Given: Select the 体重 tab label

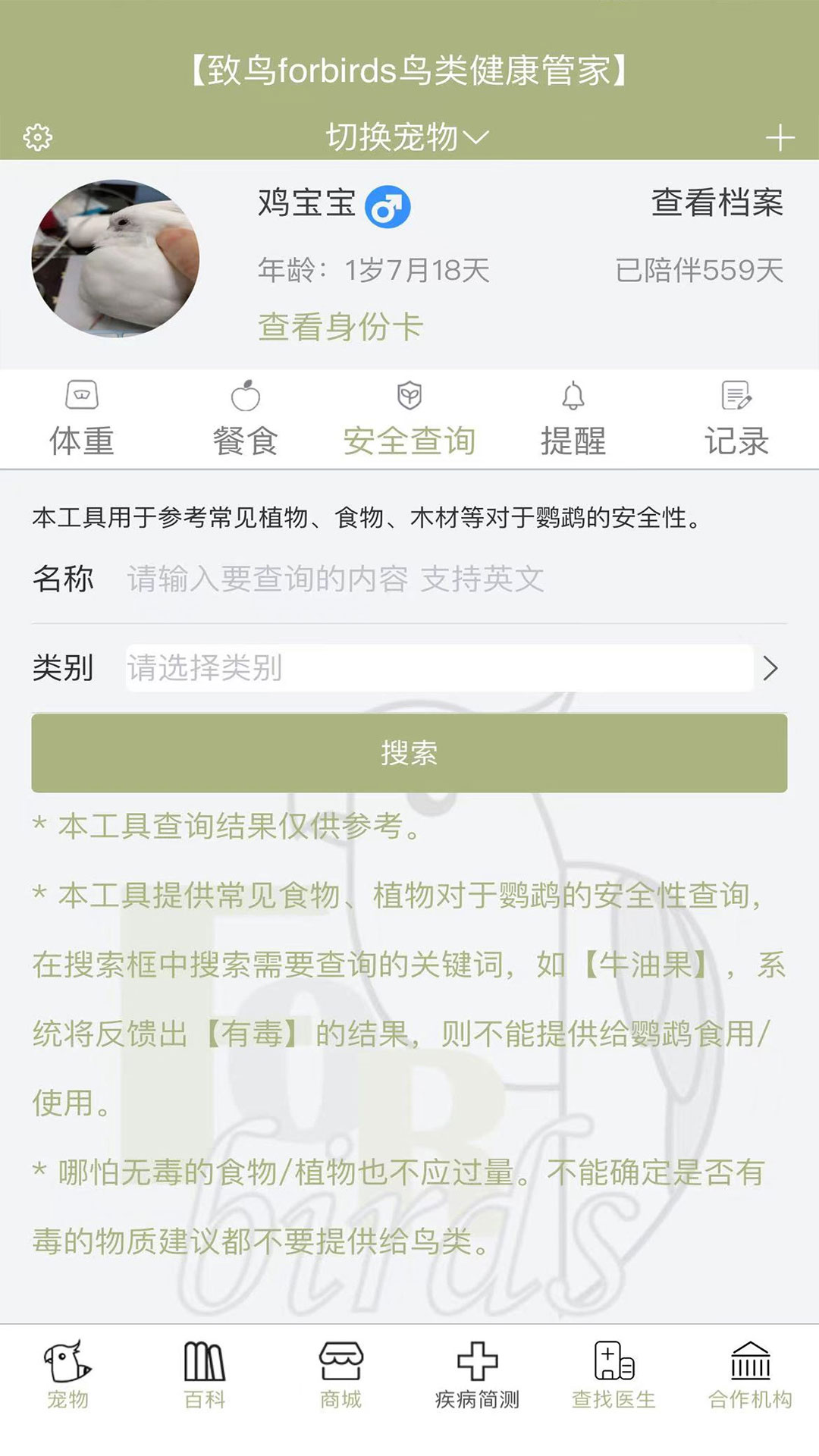Looking at the screenshot, I should (81, 440).
